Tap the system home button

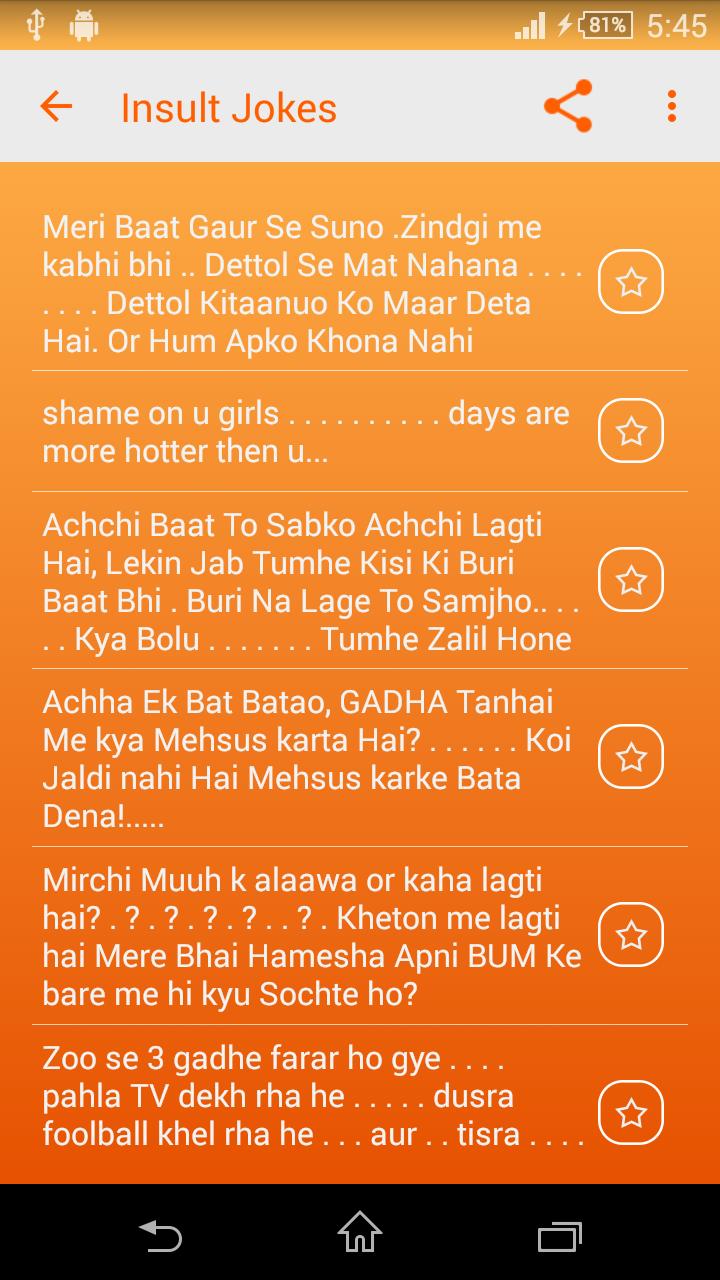coord(360,1234)
